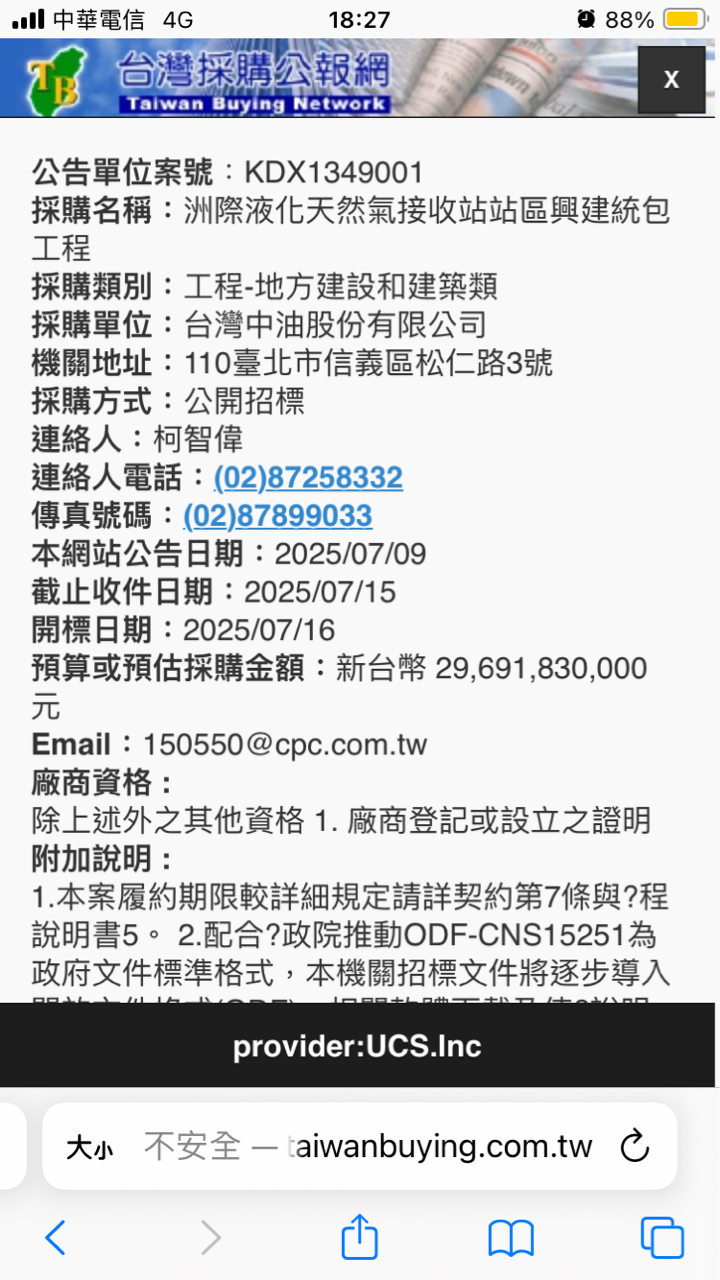Tap the taiwanbuying.com.tw address bar
The height and width of the screenshot is (1280, 720).
click(370, 1147)
